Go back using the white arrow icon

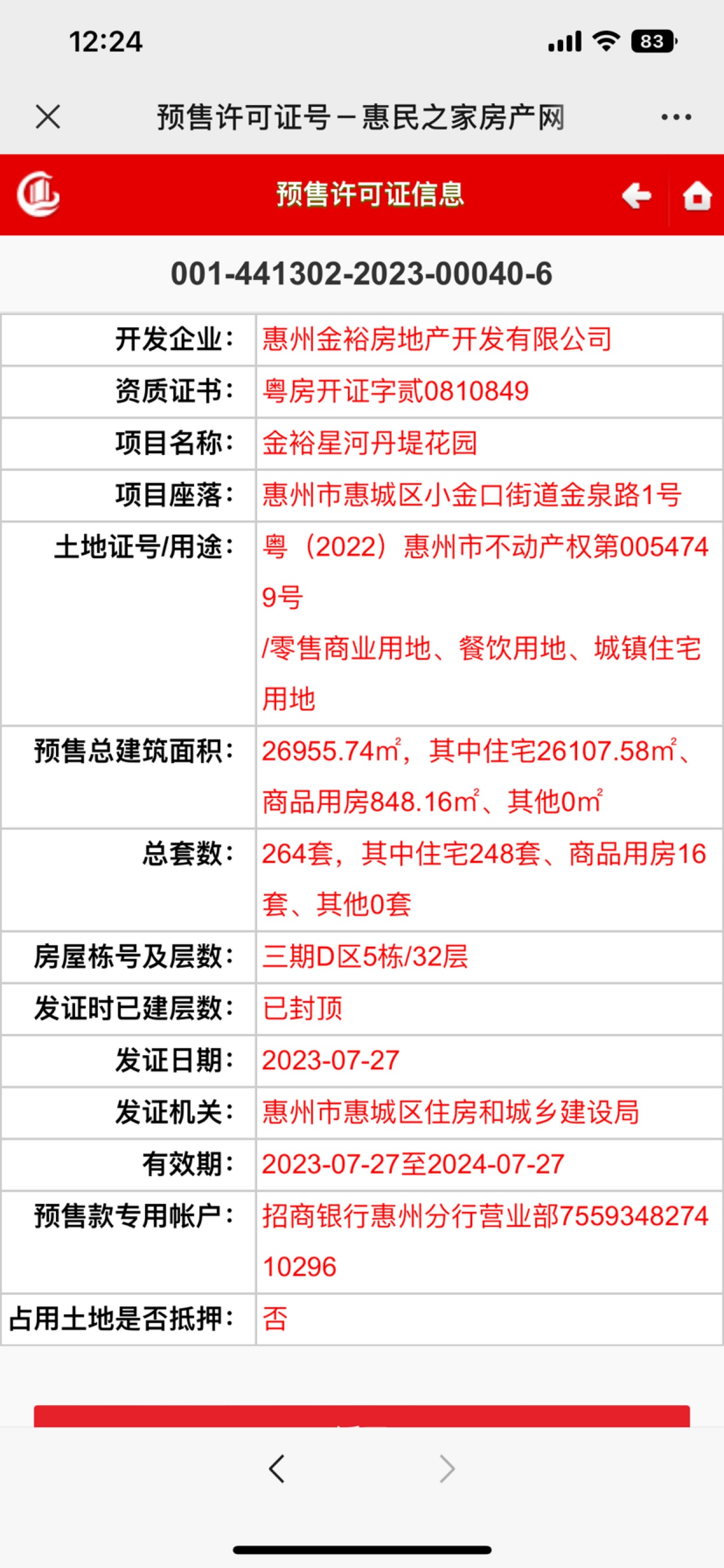(x=637, y=195)
